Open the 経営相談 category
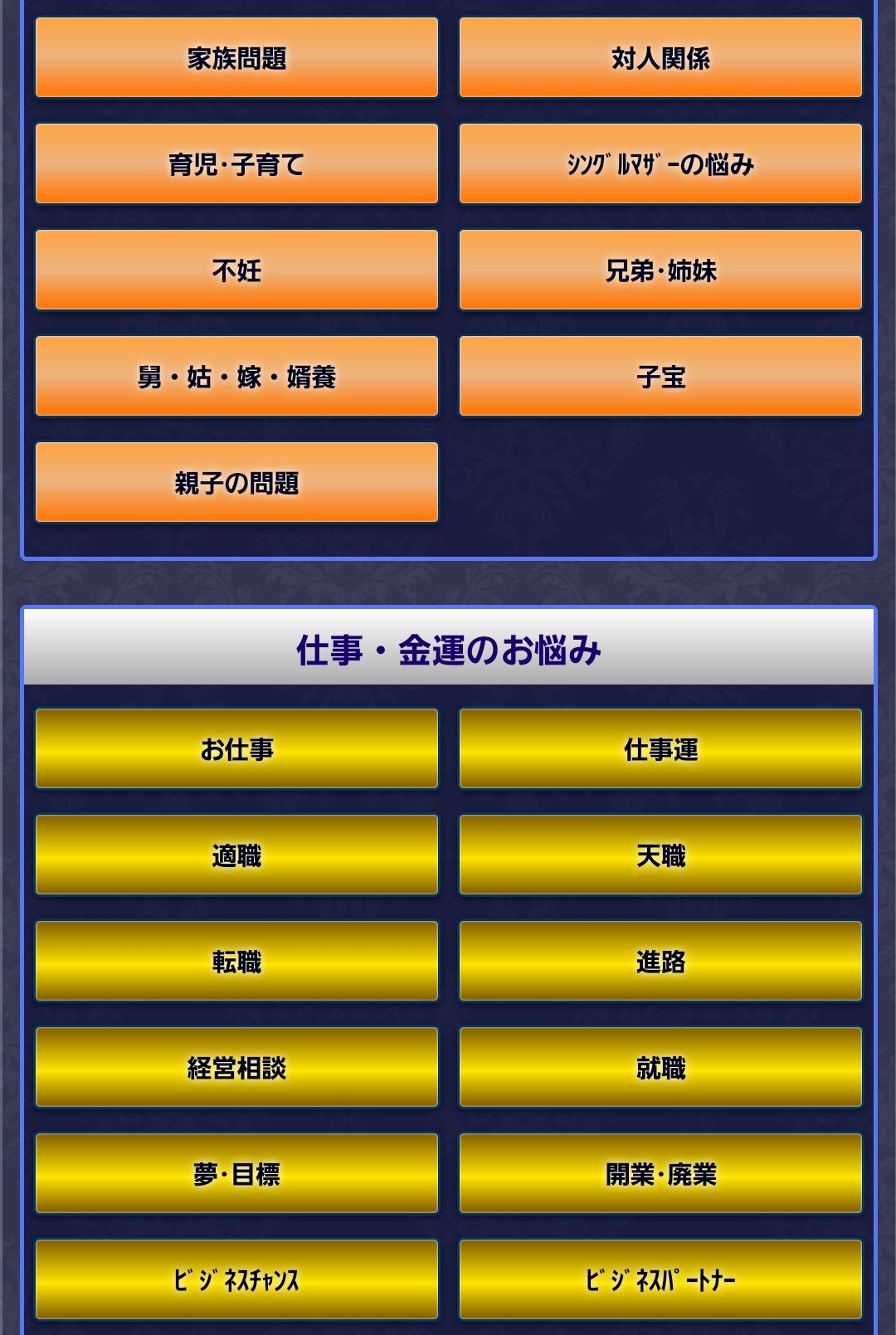The image size is (896, 1335). point(236,1068)
